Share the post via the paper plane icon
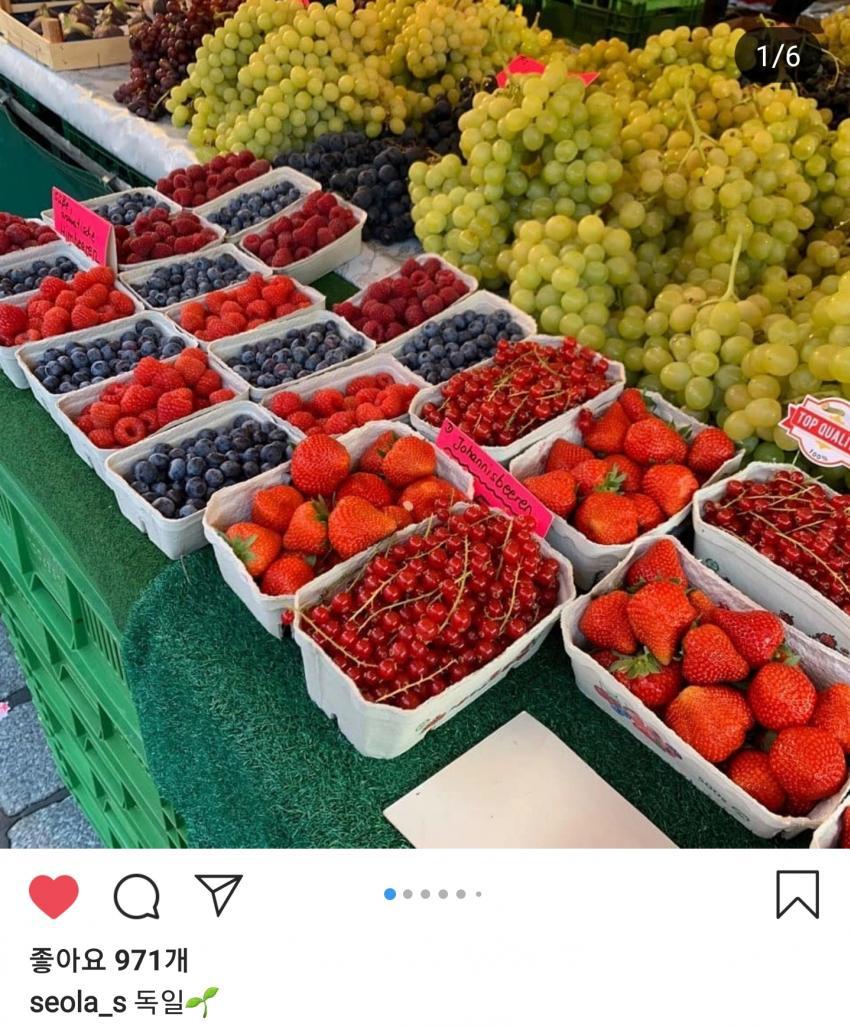Image resolution: width=850 pixels, height=1027 pixels. point(218,894)
